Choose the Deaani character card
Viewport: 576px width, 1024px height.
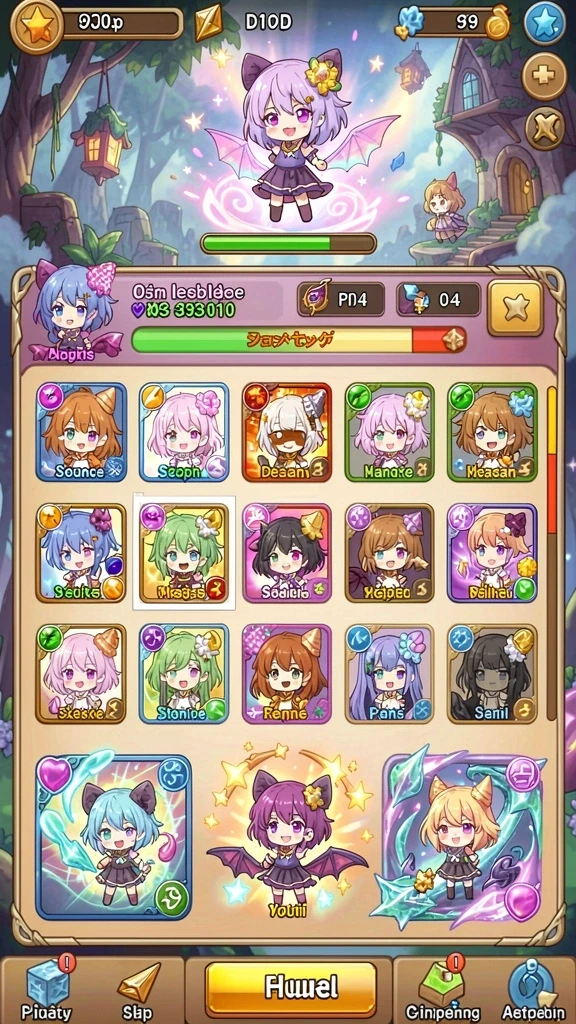pos(287,432)
